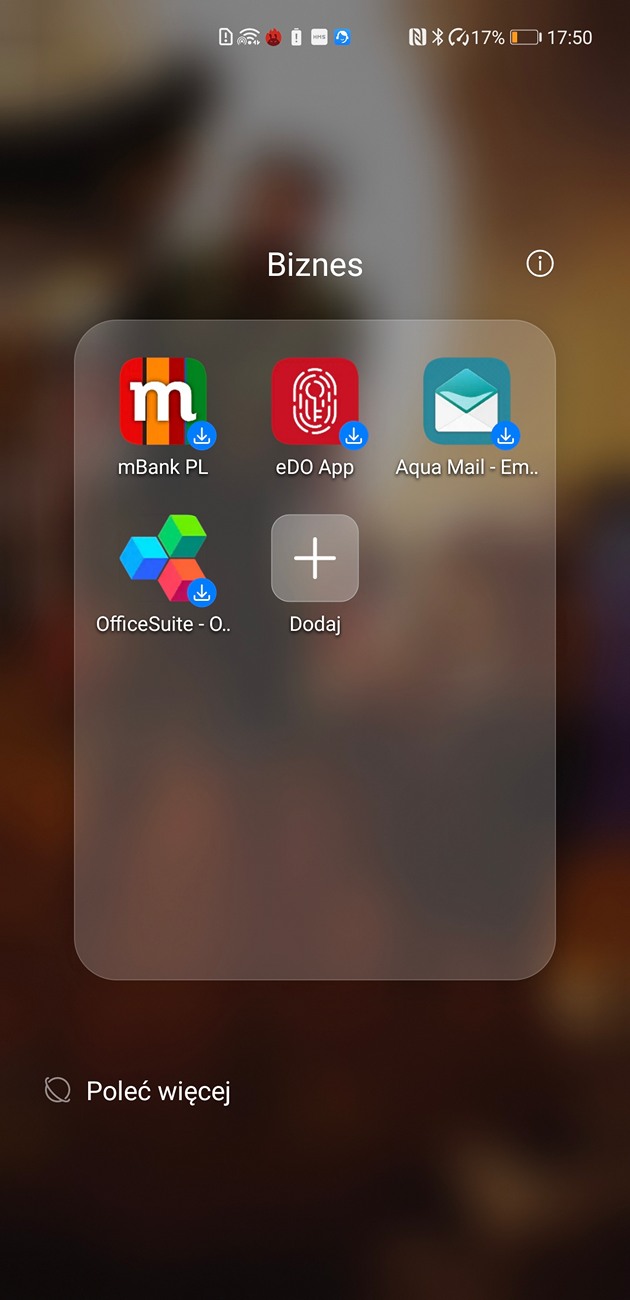Viewport: 630px width, 1300px height.
Task: Open the mBank PL app
Action: click(x=163, y=402)
